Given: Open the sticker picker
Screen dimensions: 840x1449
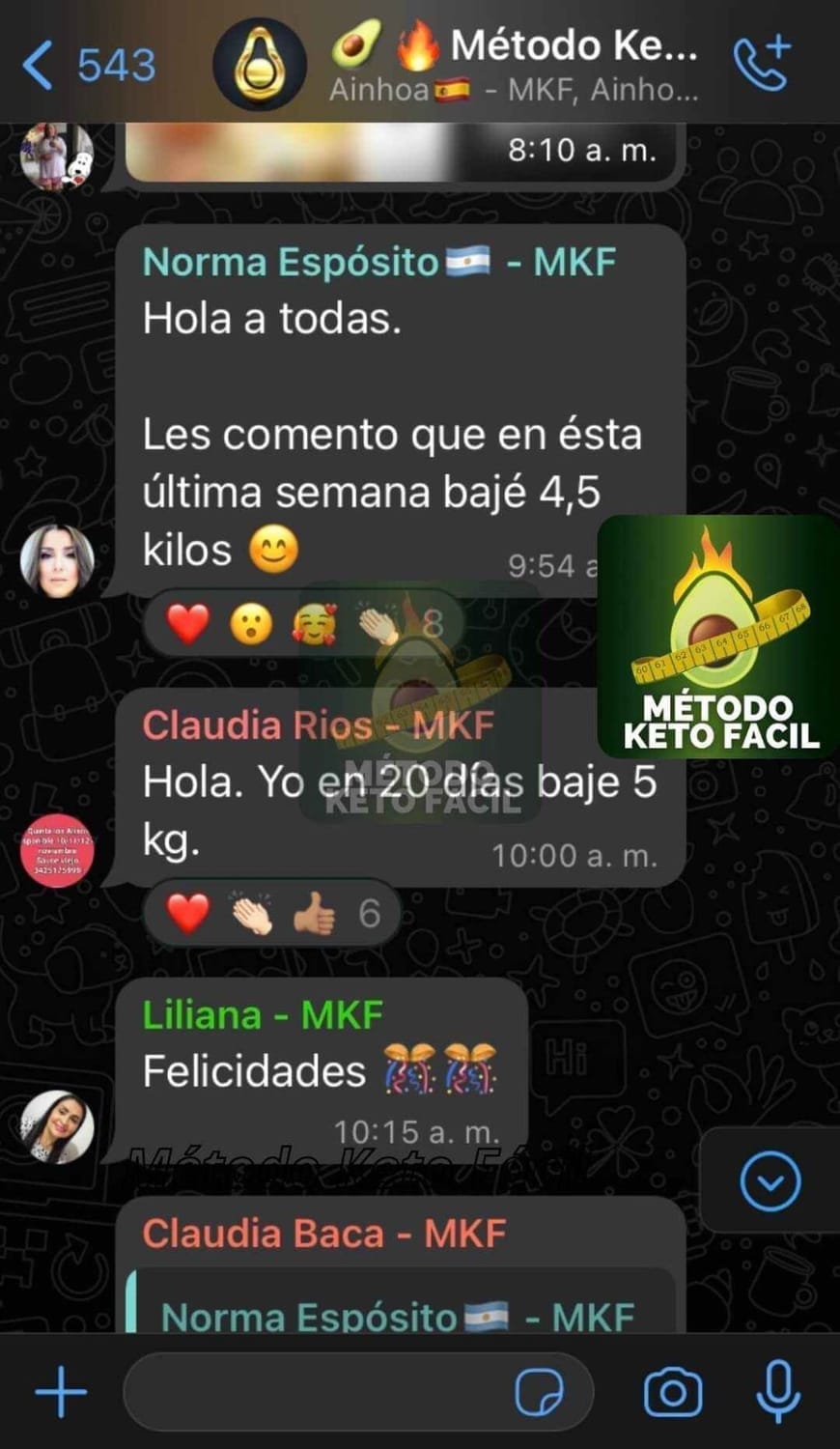Looking at the screenshot, I should [x=539, y=1392].
